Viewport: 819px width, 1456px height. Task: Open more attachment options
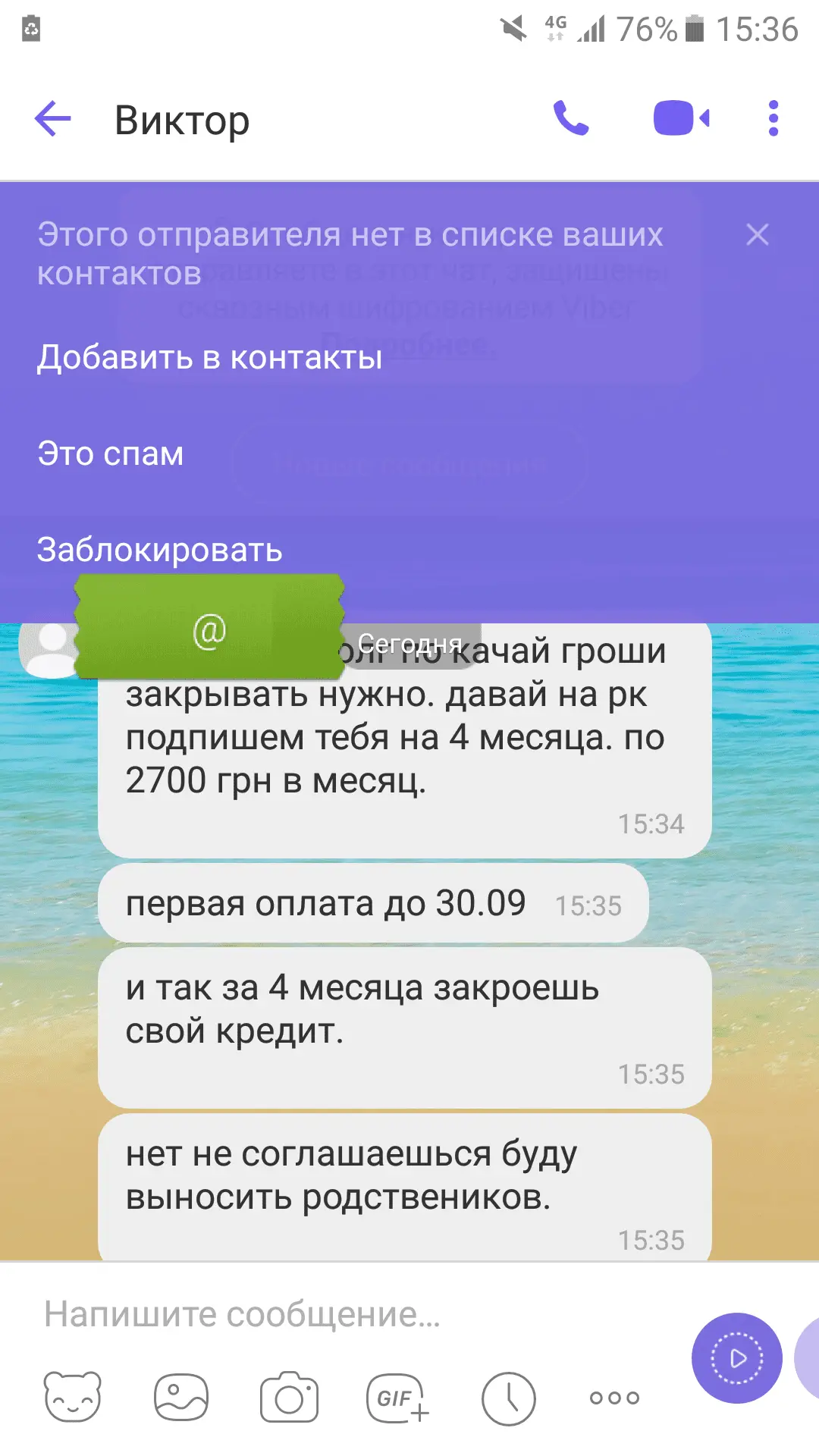[x=614, y=1397]
